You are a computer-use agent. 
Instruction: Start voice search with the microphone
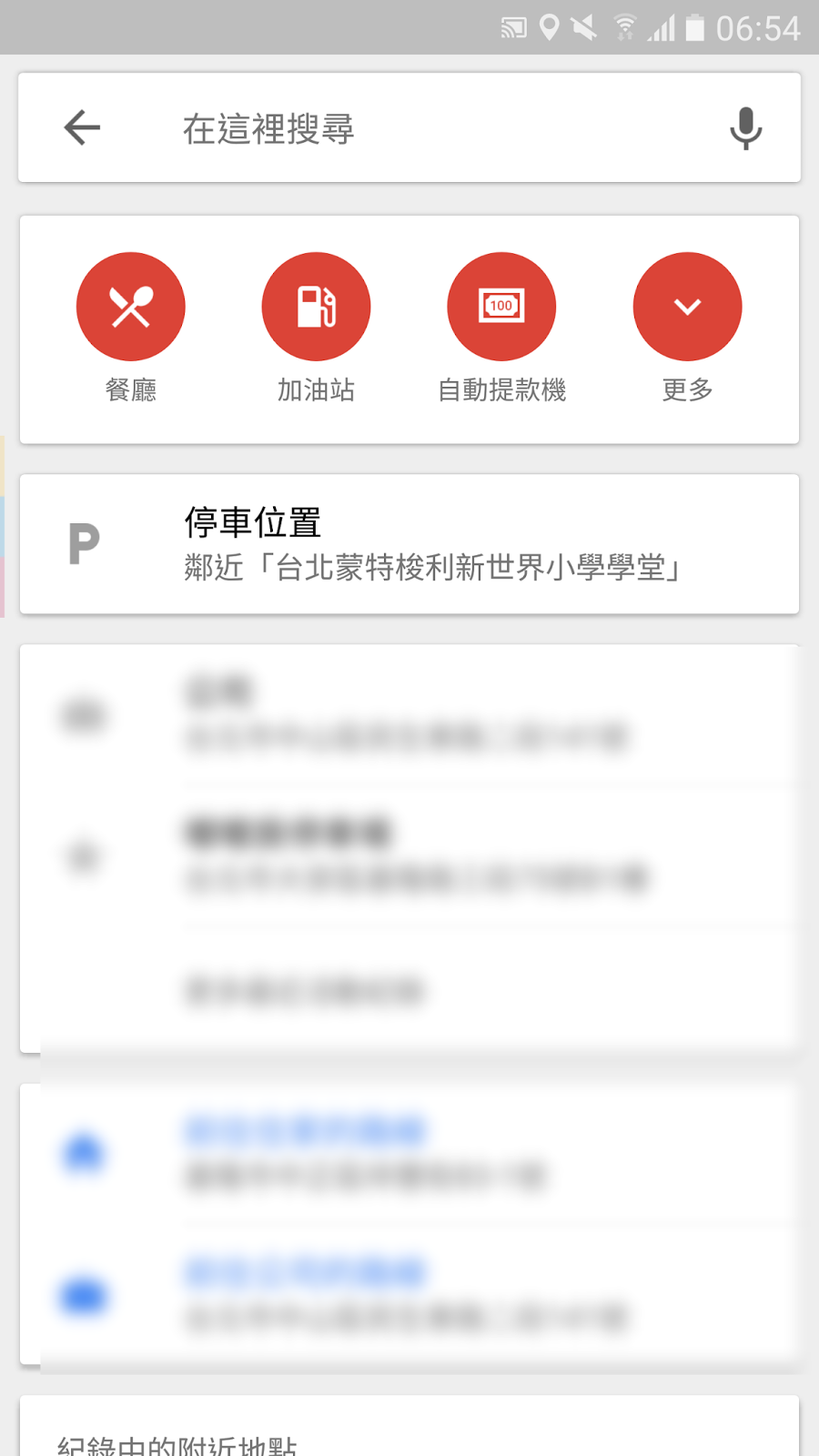tap(745, 128)
